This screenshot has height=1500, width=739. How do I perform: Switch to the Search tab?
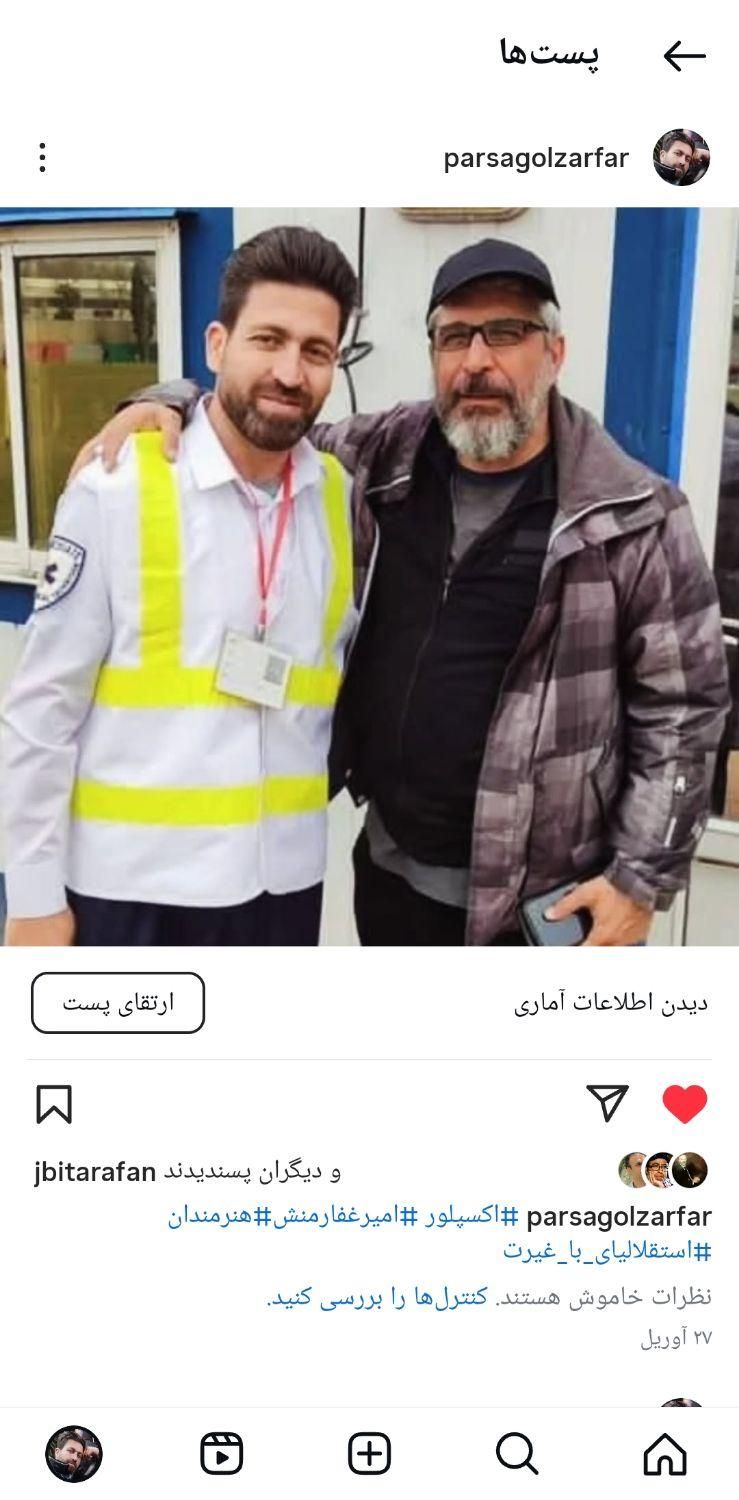(x=517, y=1454)
